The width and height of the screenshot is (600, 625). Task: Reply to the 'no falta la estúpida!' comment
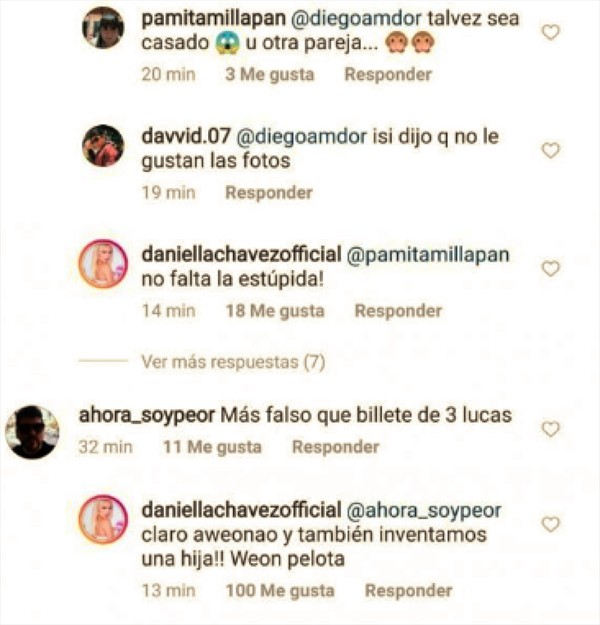(x=398, y=311)
